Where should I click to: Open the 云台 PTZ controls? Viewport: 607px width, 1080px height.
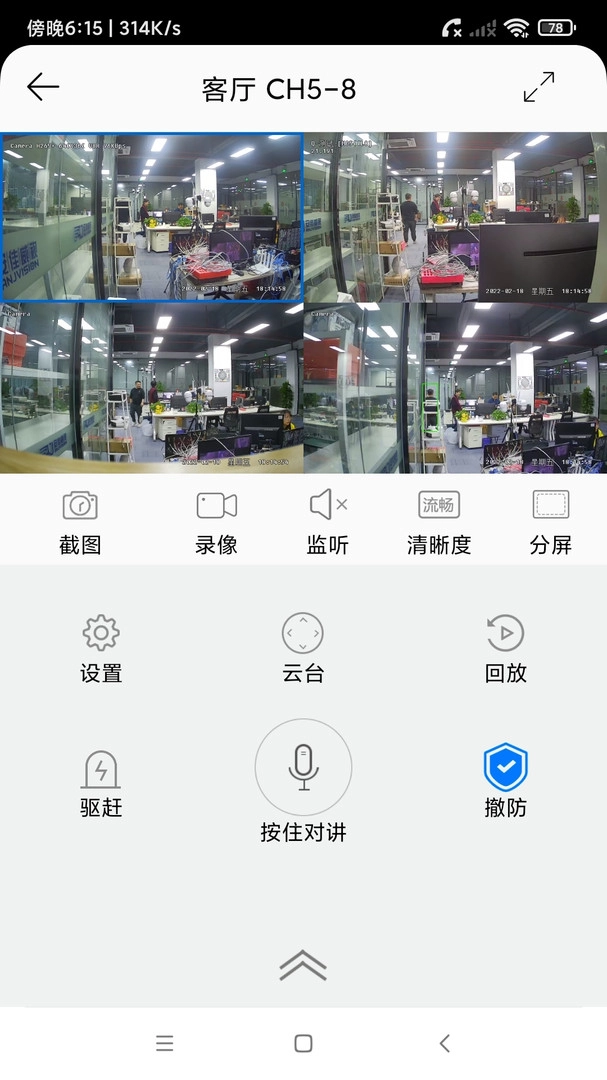pyautogui.click(x=303, y=649)
